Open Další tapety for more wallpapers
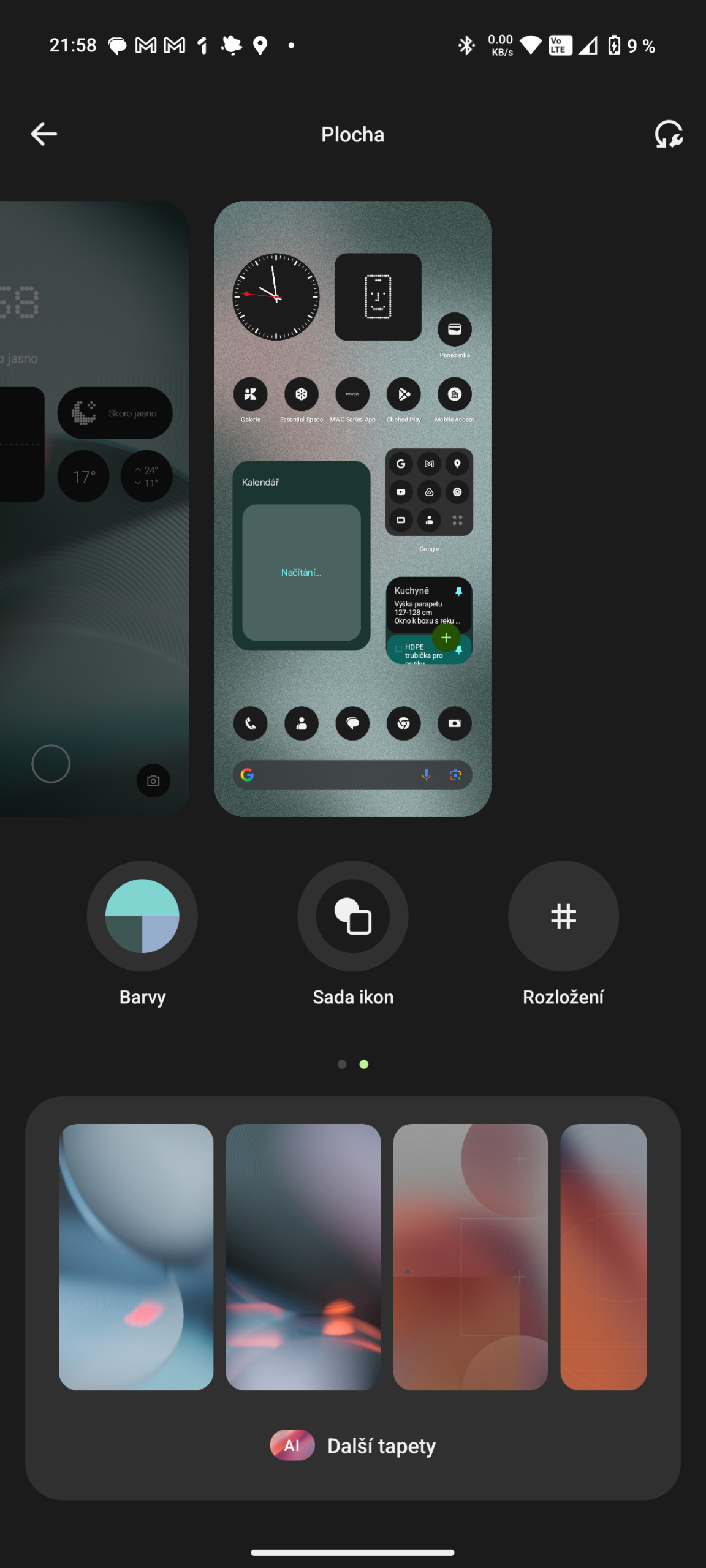Viewport: 706px width, 1568px height. tap(353, 1445)
